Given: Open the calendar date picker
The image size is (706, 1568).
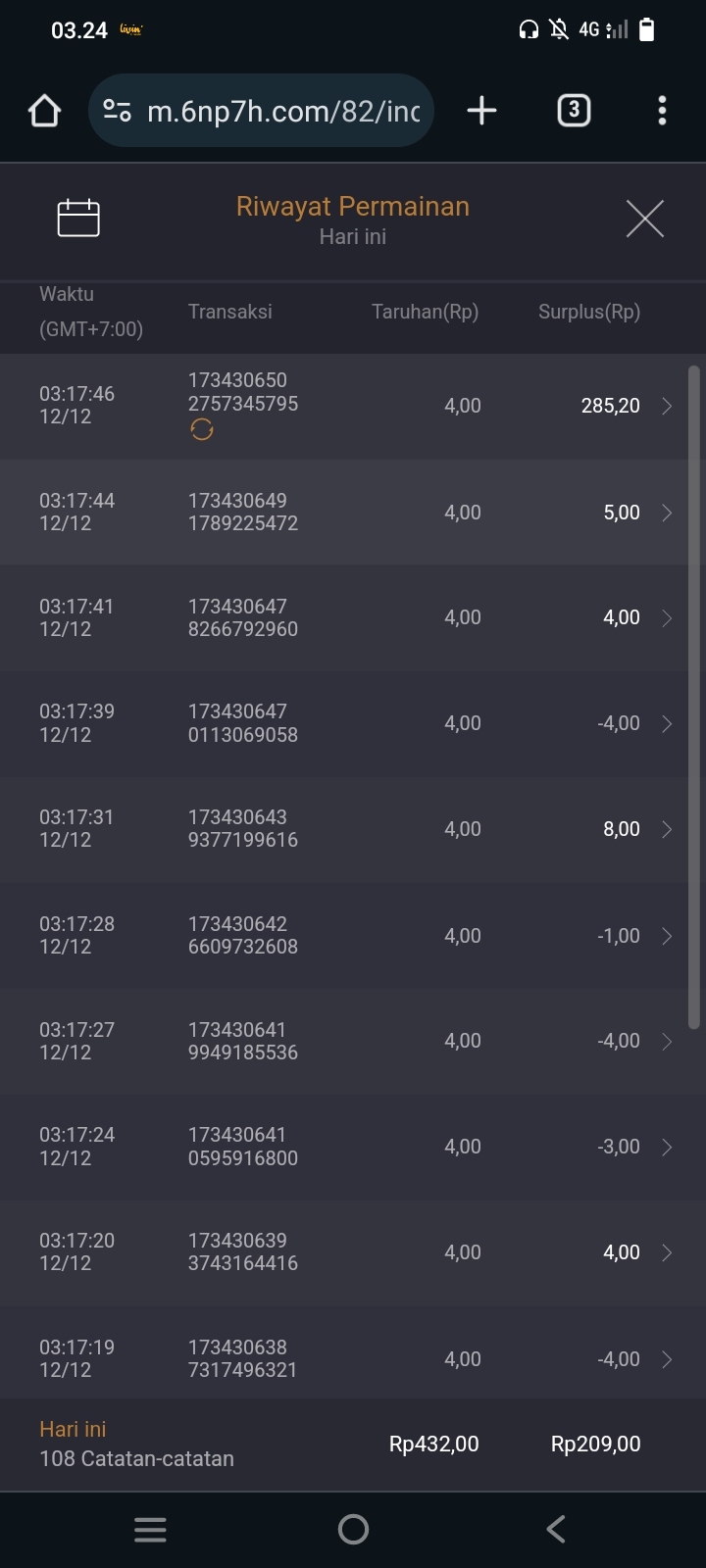Looking at the screenshot, I should coord(78,218).
